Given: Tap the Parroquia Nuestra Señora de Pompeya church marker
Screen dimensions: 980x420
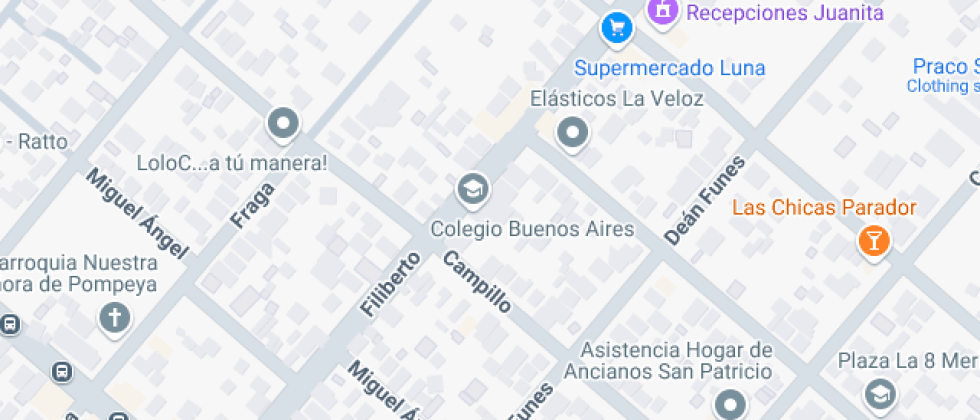Looking at the screenshot, I should [114, 318].
